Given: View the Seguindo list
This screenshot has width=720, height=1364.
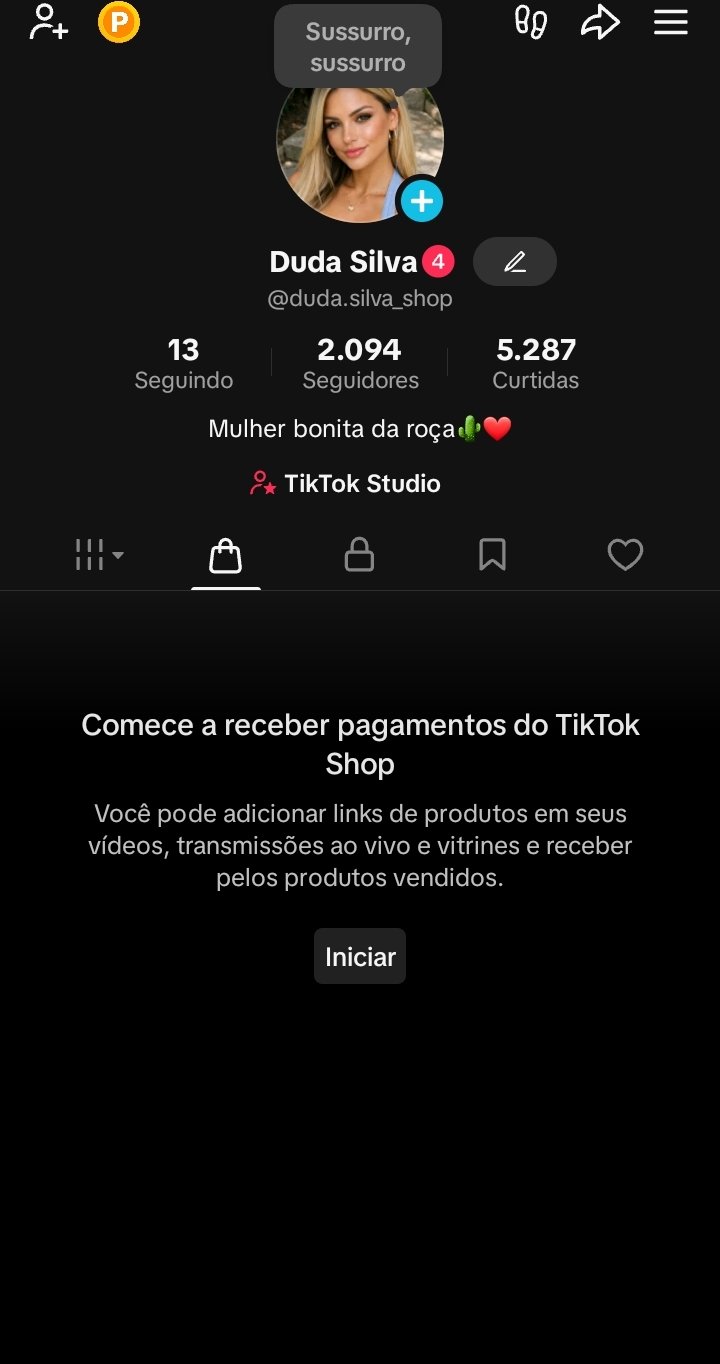Looking at the screenshot, I should click(184, 363).
